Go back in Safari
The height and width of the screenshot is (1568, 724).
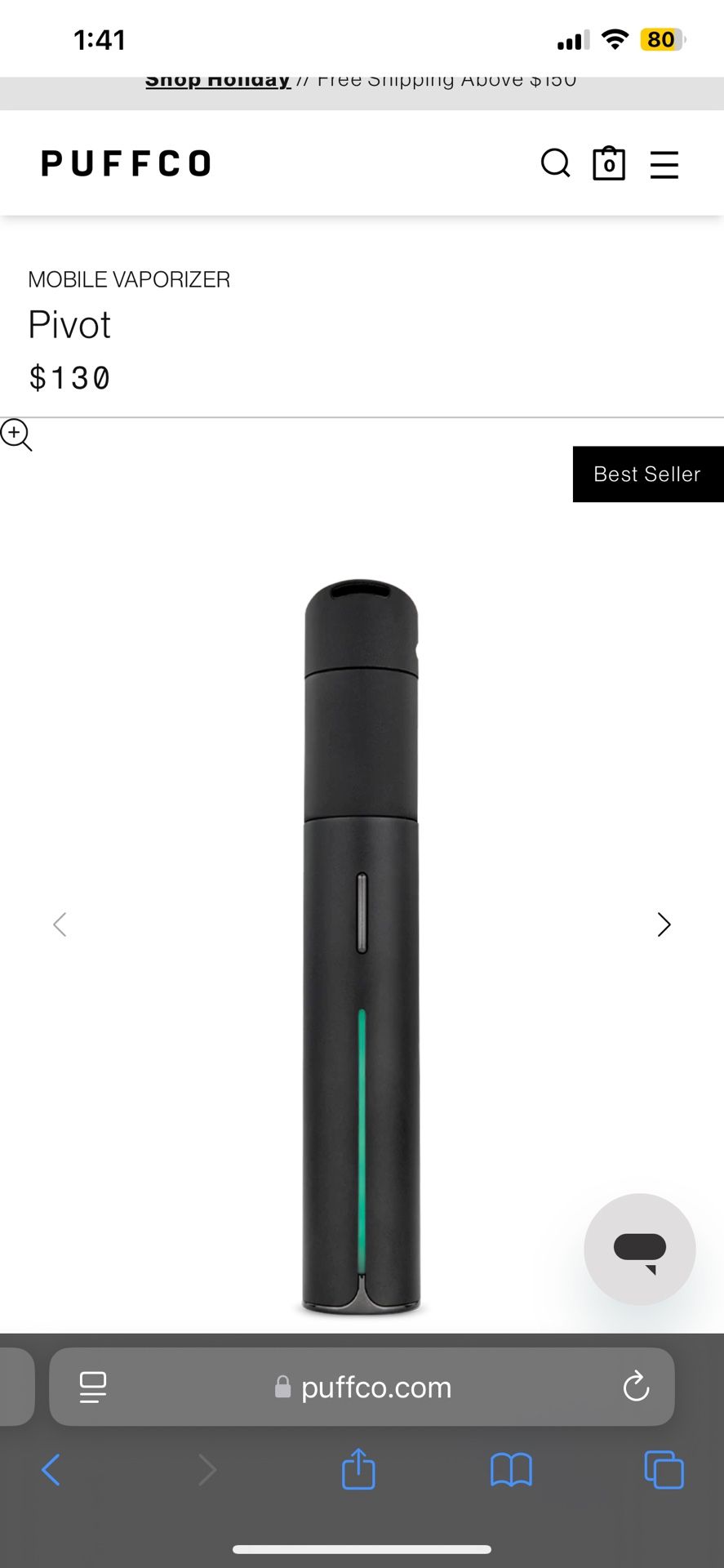pyautogui.click(x=51, y=1470)
